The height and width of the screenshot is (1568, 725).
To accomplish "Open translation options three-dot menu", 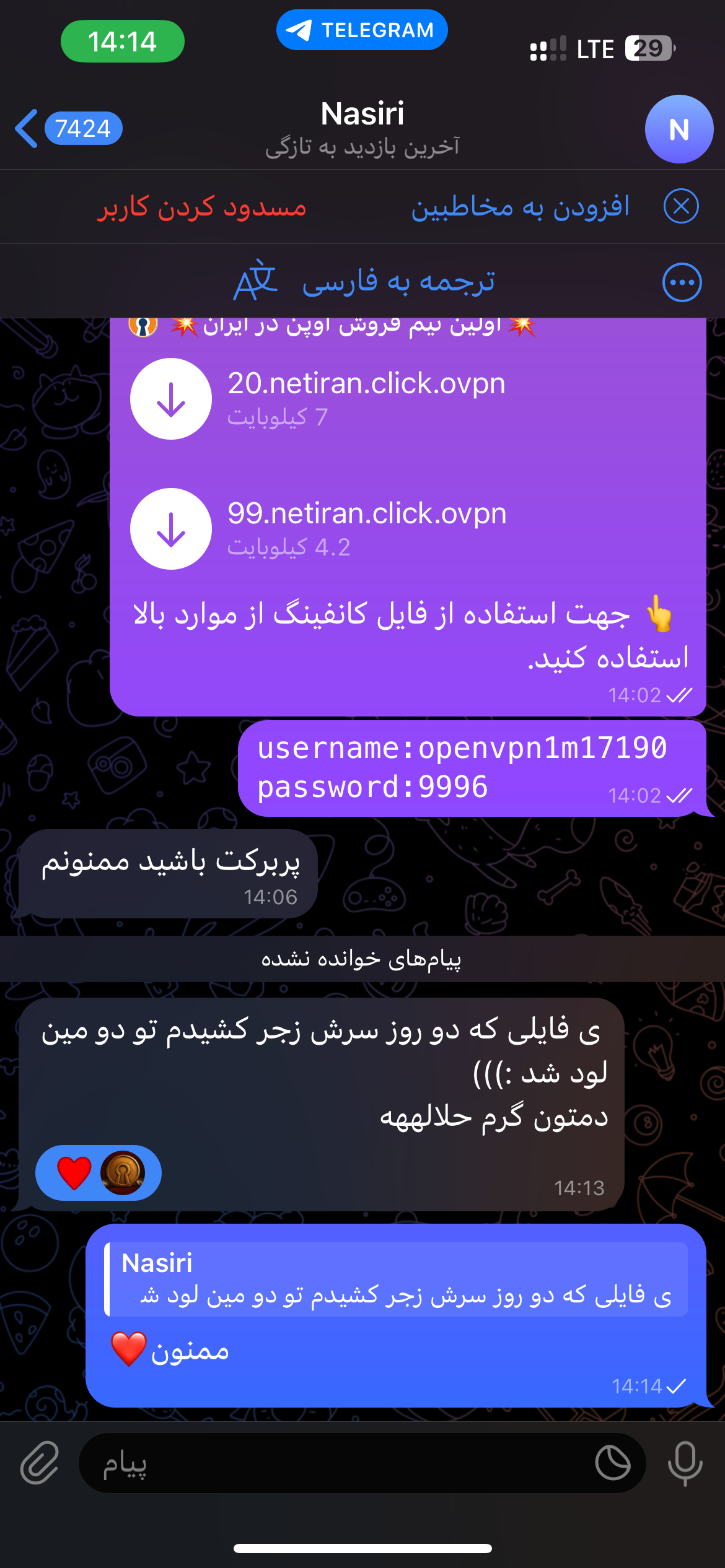I will [x=682, y=282].
